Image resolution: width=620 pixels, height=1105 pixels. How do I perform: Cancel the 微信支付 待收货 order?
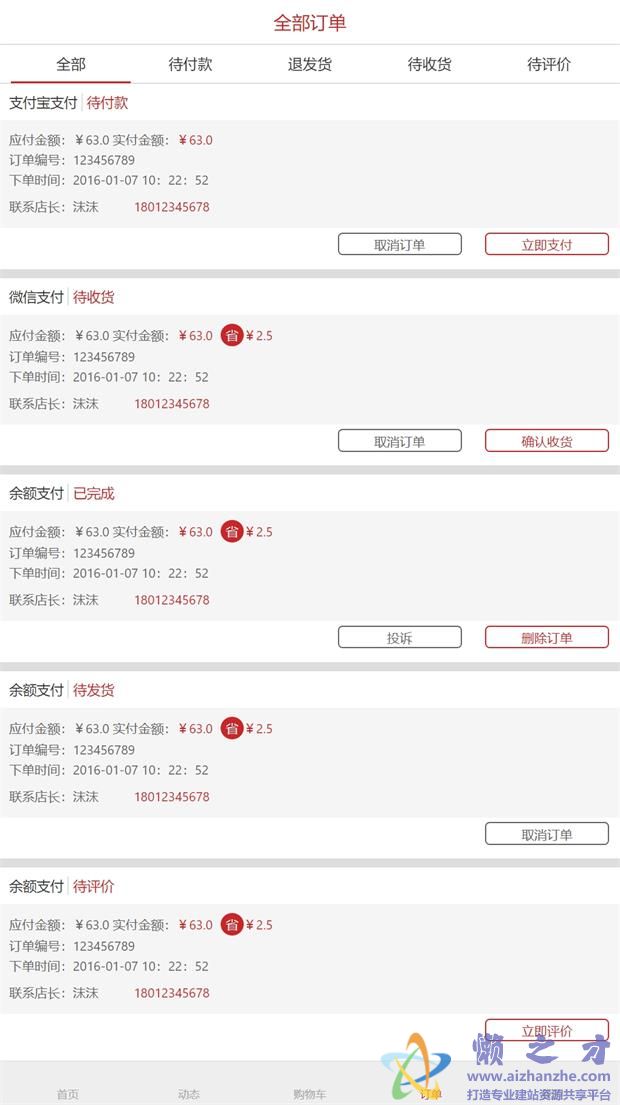click(399, 441)
